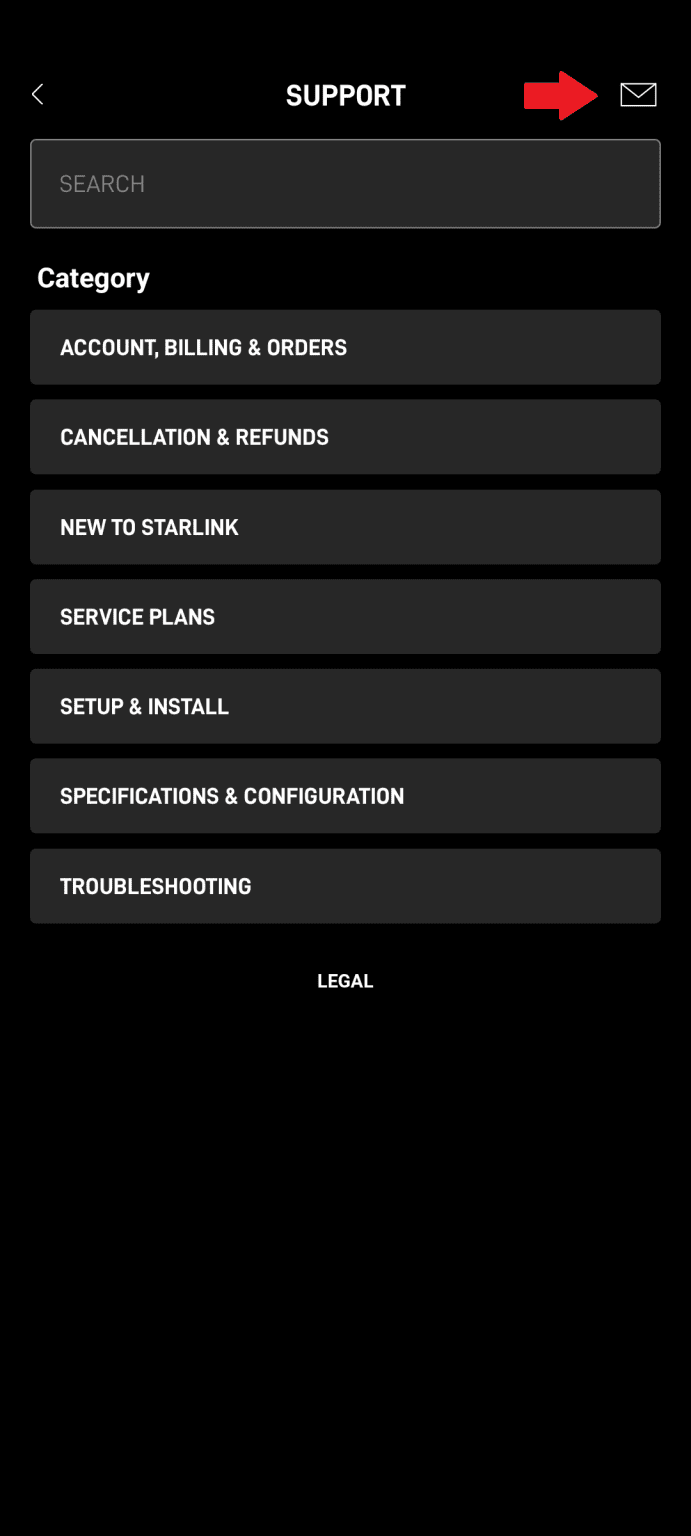Browse the Troubleshooting category
Image resolution: width=691 pixels, height=1536 pixels.
coord(345,886)
